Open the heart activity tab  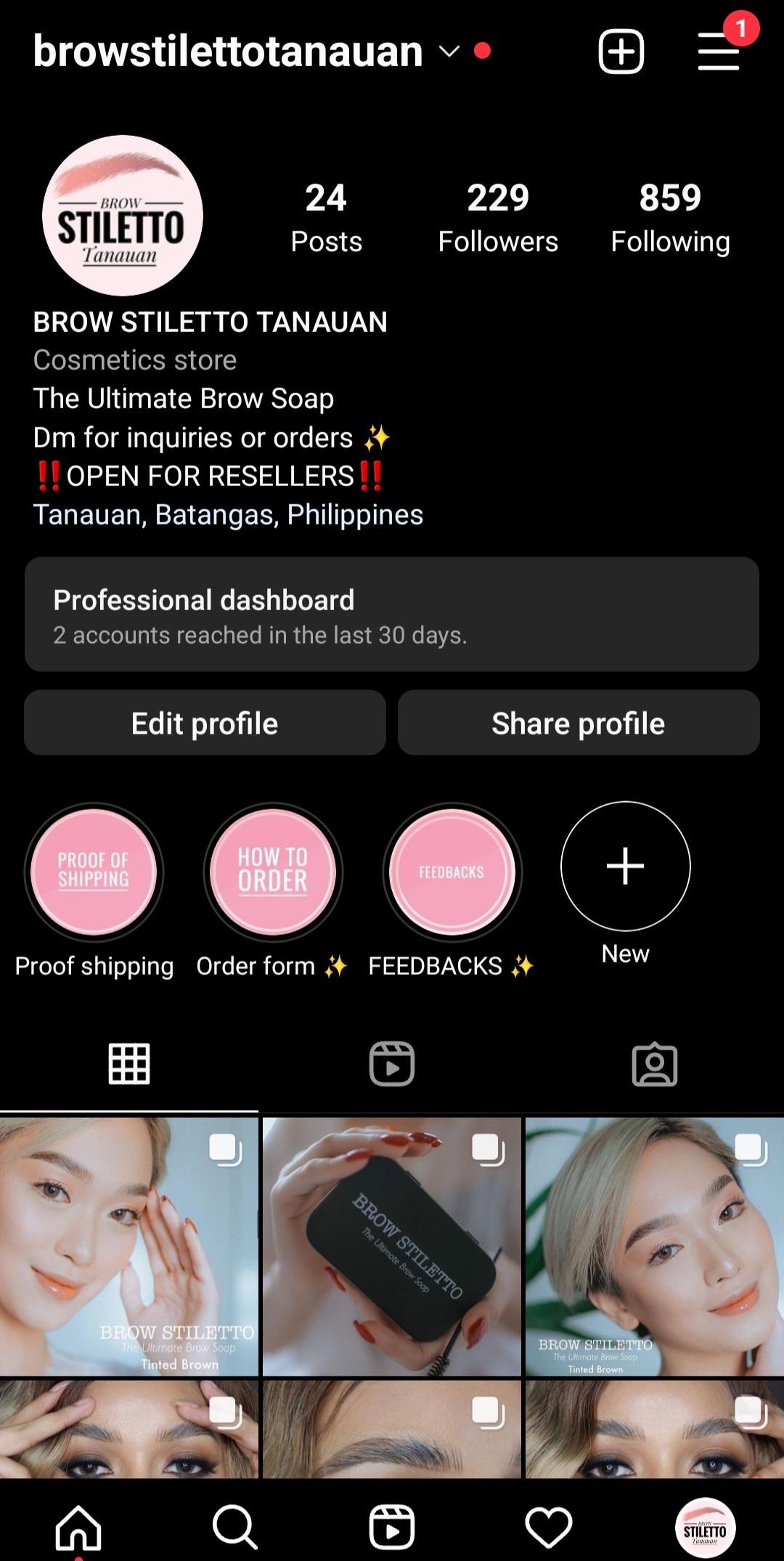coord(549,1527)
